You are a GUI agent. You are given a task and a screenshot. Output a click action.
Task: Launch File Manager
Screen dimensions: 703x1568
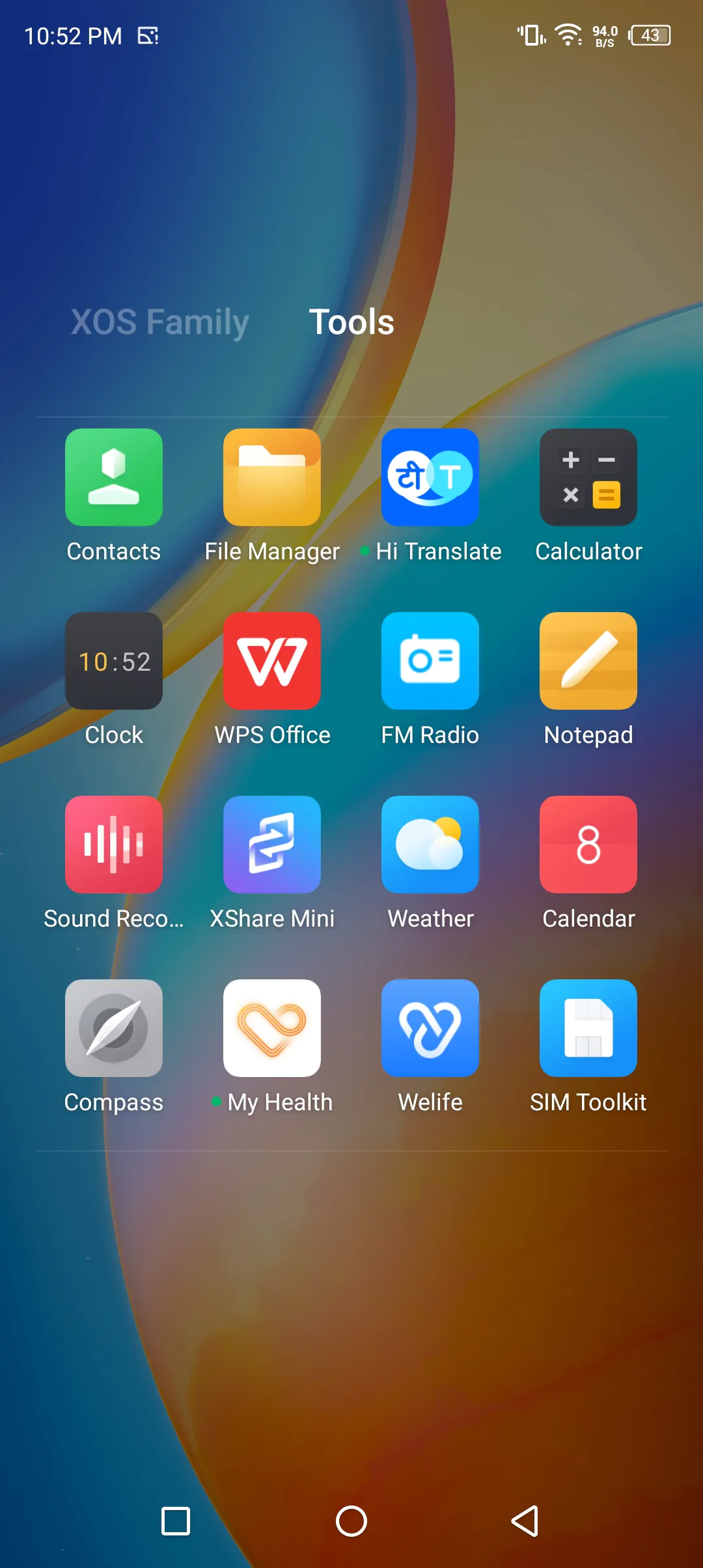pyautogui.click(x=272, y=477)
